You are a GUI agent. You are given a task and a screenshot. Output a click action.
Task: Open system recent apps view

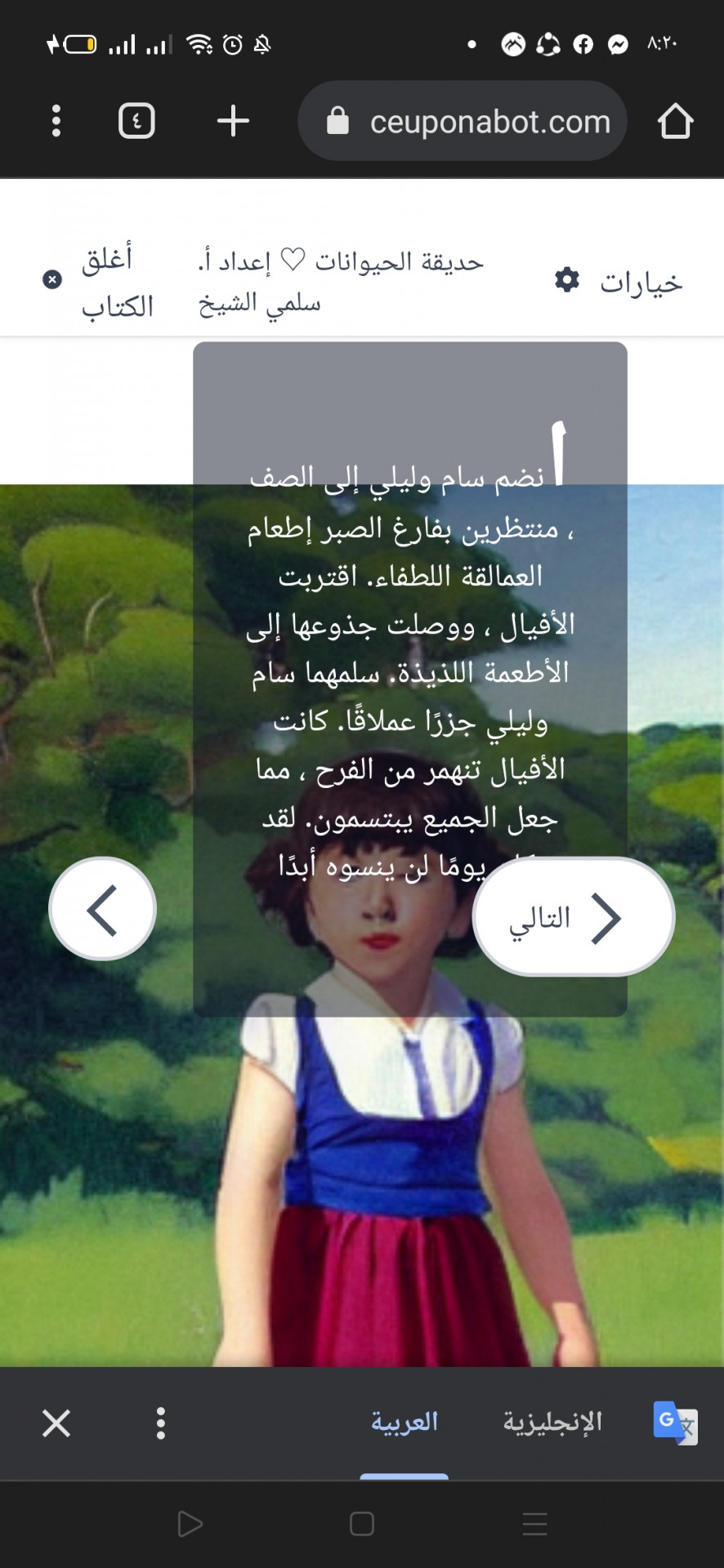point(534,1524)
